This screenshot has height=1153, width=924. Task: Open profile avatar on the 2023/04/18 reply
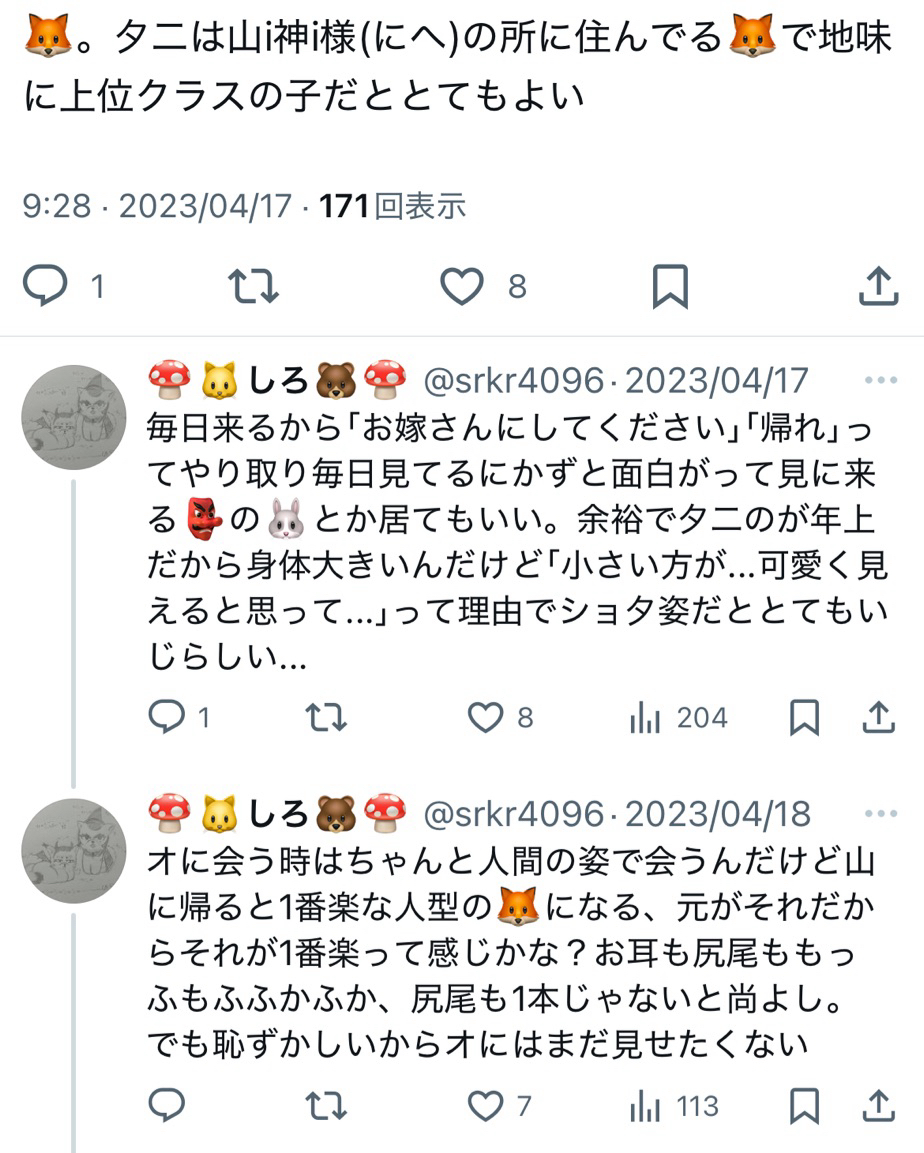[74, 851]
